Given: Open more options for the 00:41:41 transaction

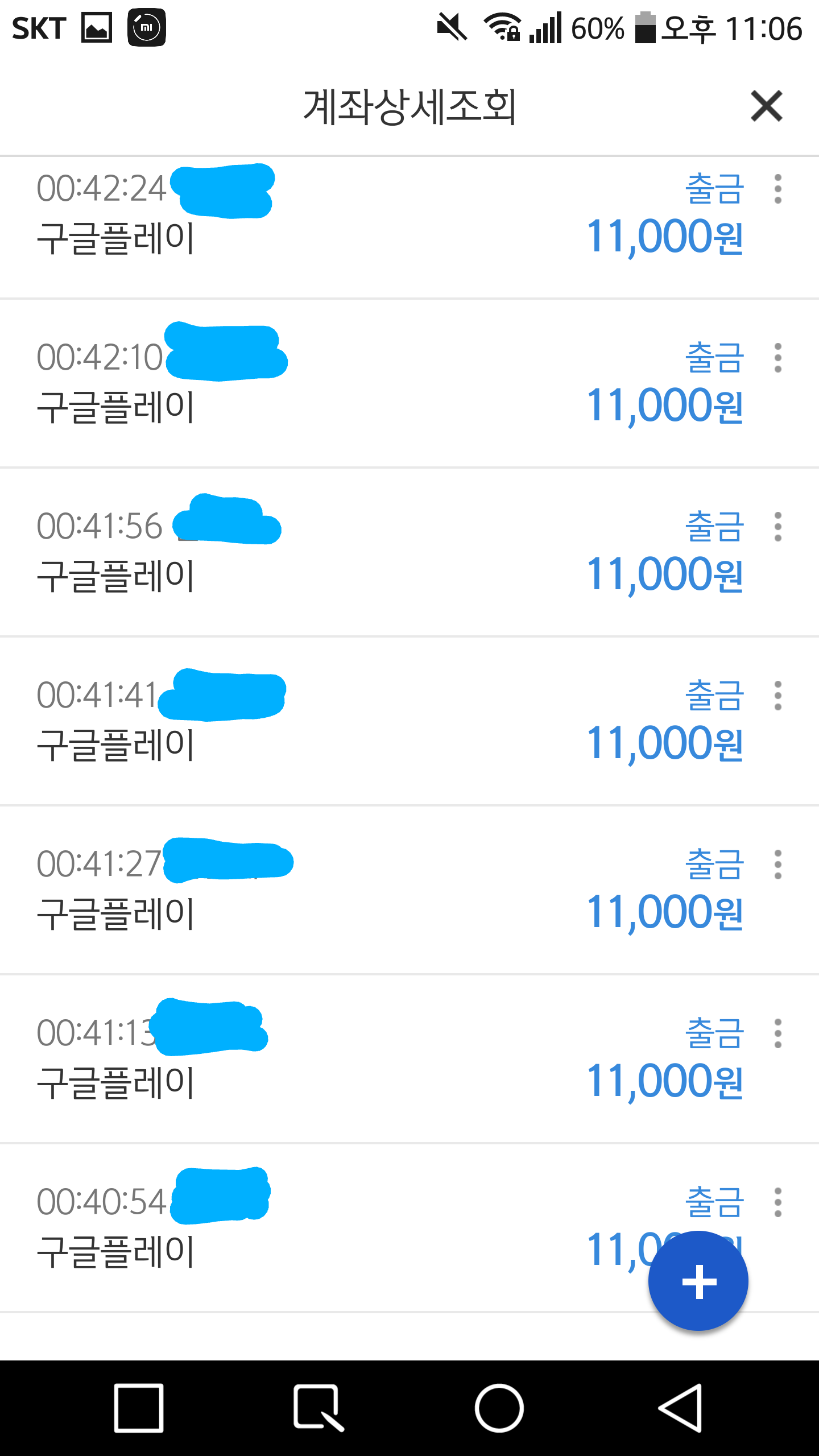Looking at the screenshot, I should (778, 696).
